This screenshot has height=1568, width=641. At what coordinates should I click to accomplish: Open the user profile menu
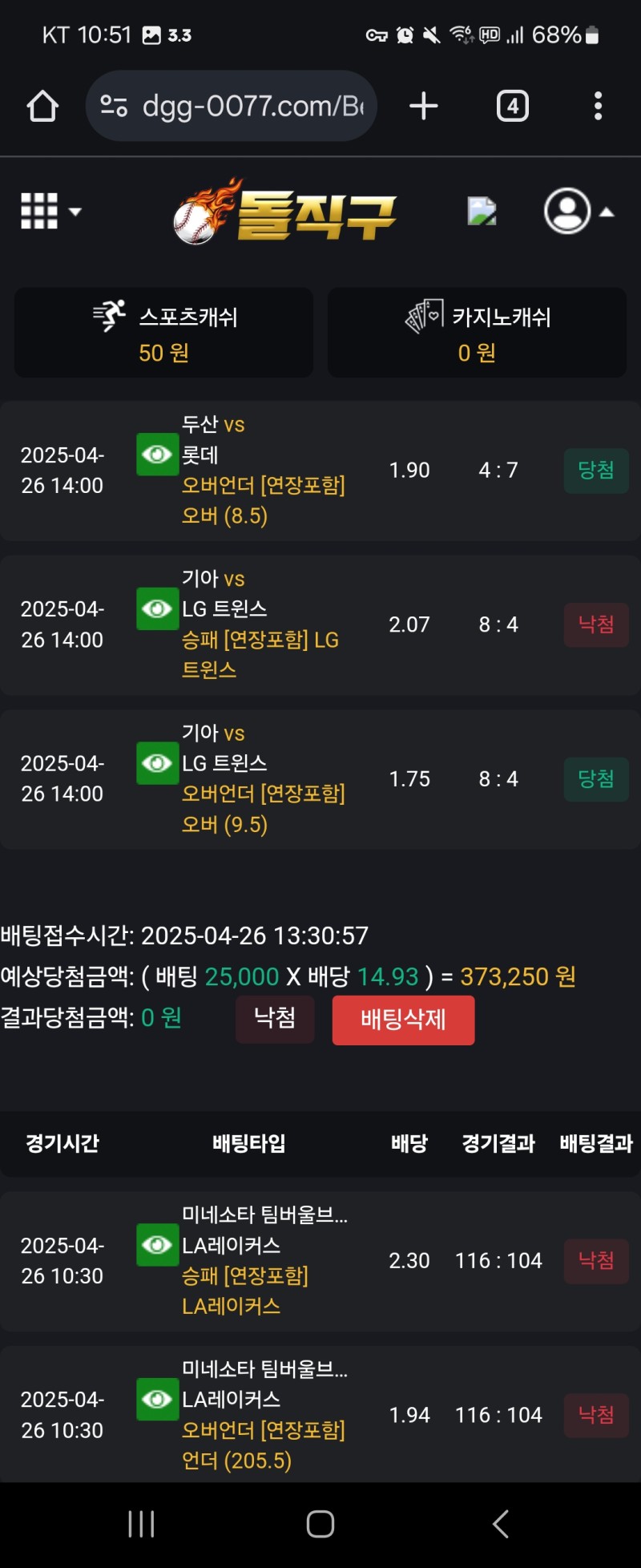click(578, 212)
